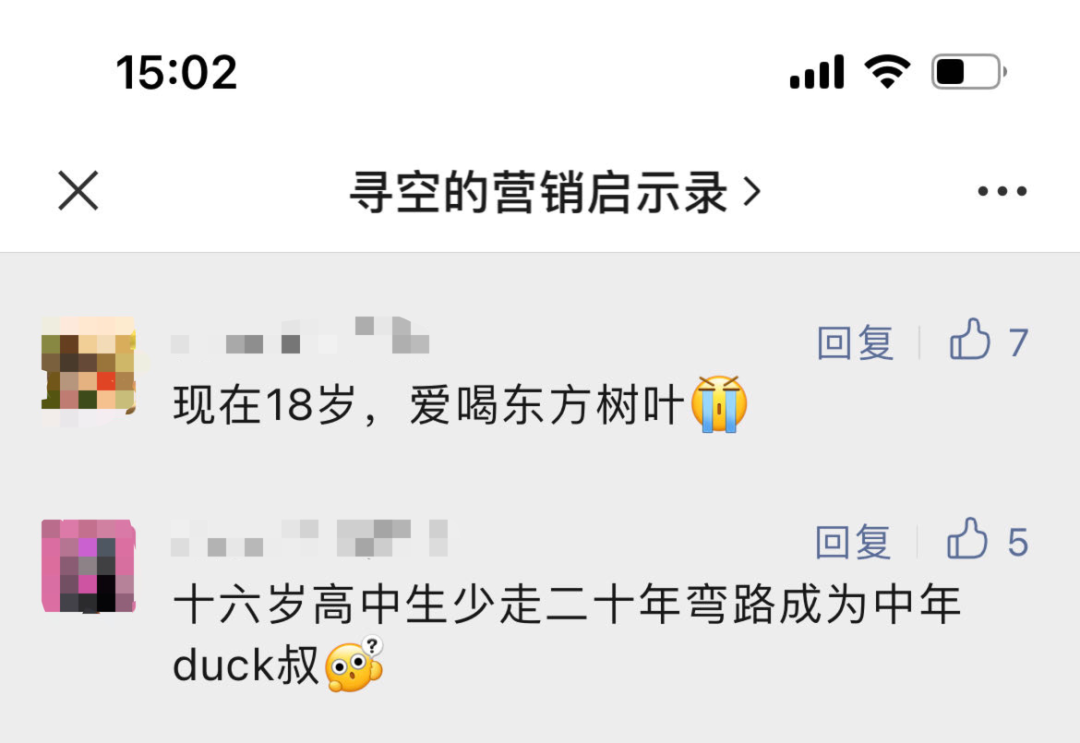1080x743 pixels.
Task: Close the article page
Action: point(78,191)
